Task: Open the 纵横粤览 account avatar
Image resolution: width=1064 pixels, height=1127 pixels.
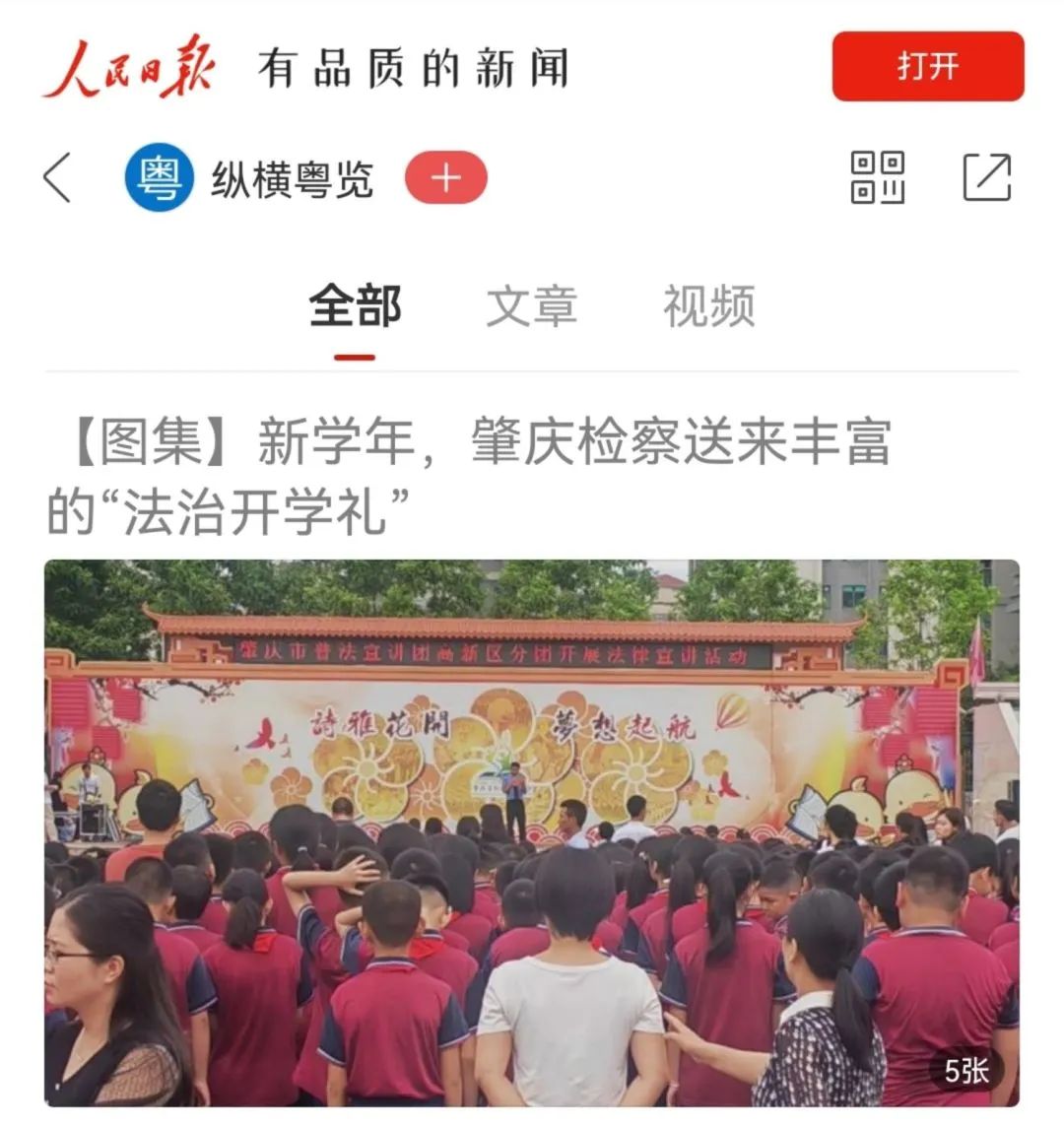Action: (159, 178)
